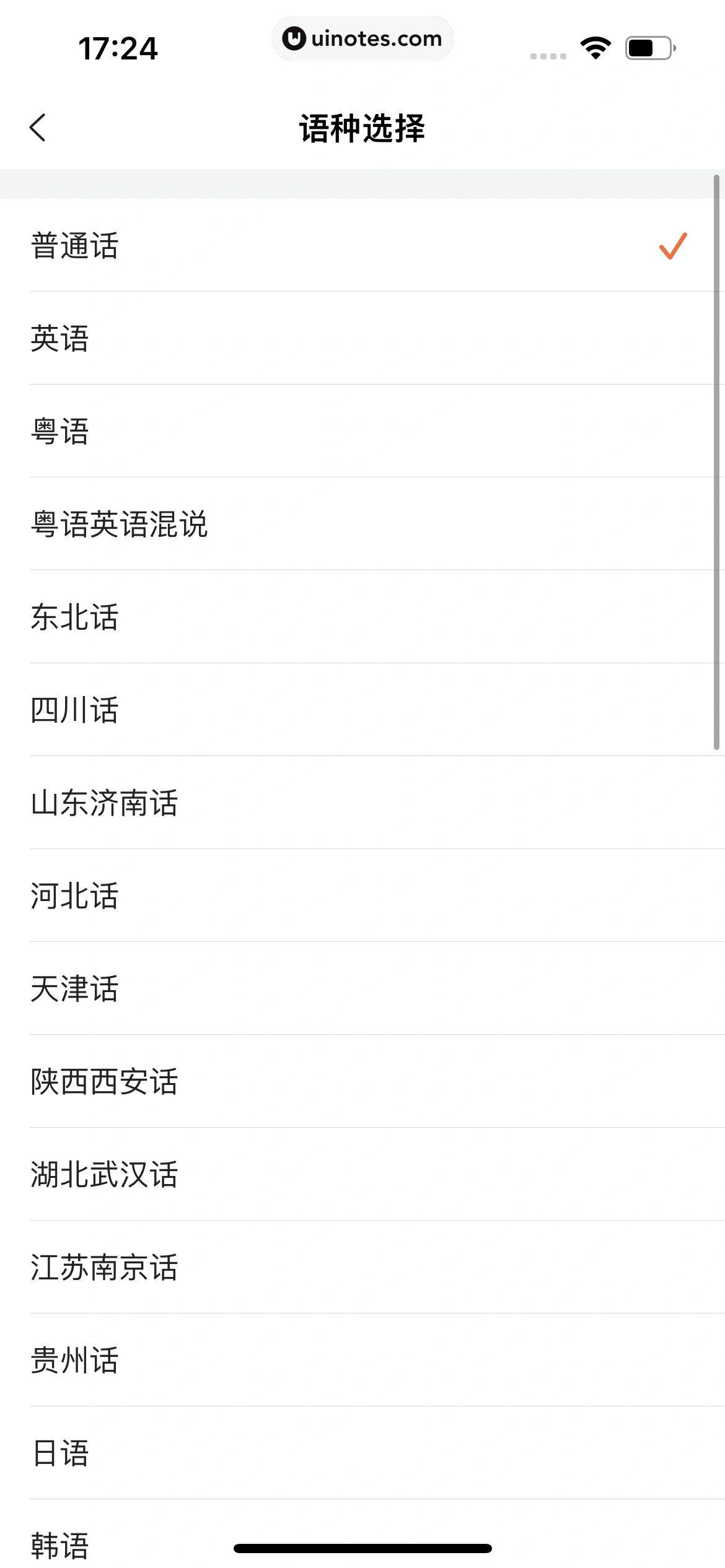Select 粤语 from the list
This screenshot has height=1568, width=725.
[60, 432]
